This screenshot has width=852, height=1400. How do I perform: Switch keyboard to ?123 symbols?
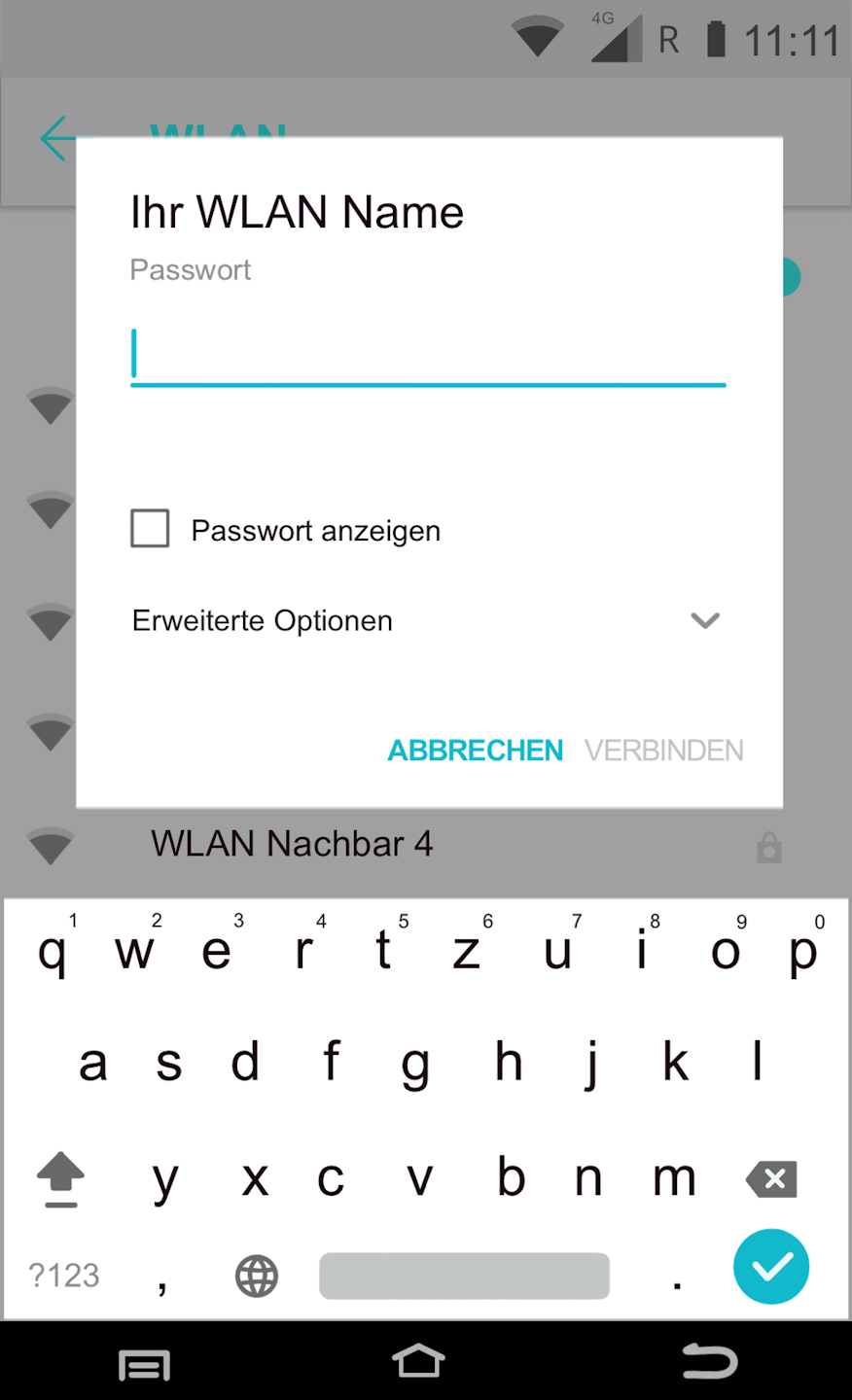click(64, 1275)
